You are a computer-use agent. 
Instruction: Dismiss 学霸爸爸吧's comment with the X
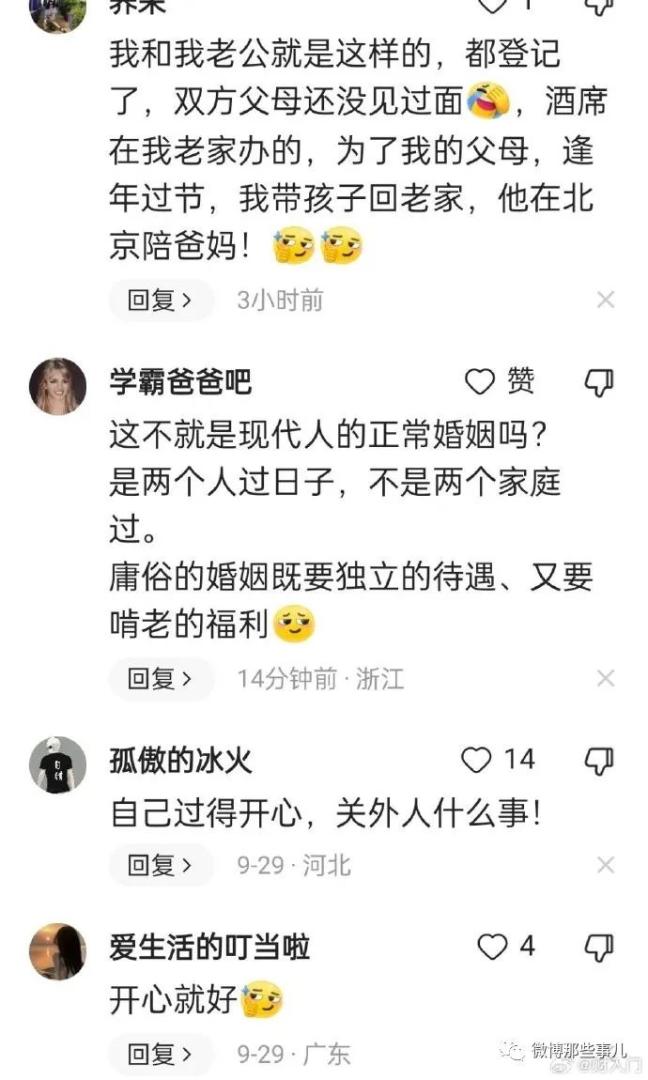605,679
